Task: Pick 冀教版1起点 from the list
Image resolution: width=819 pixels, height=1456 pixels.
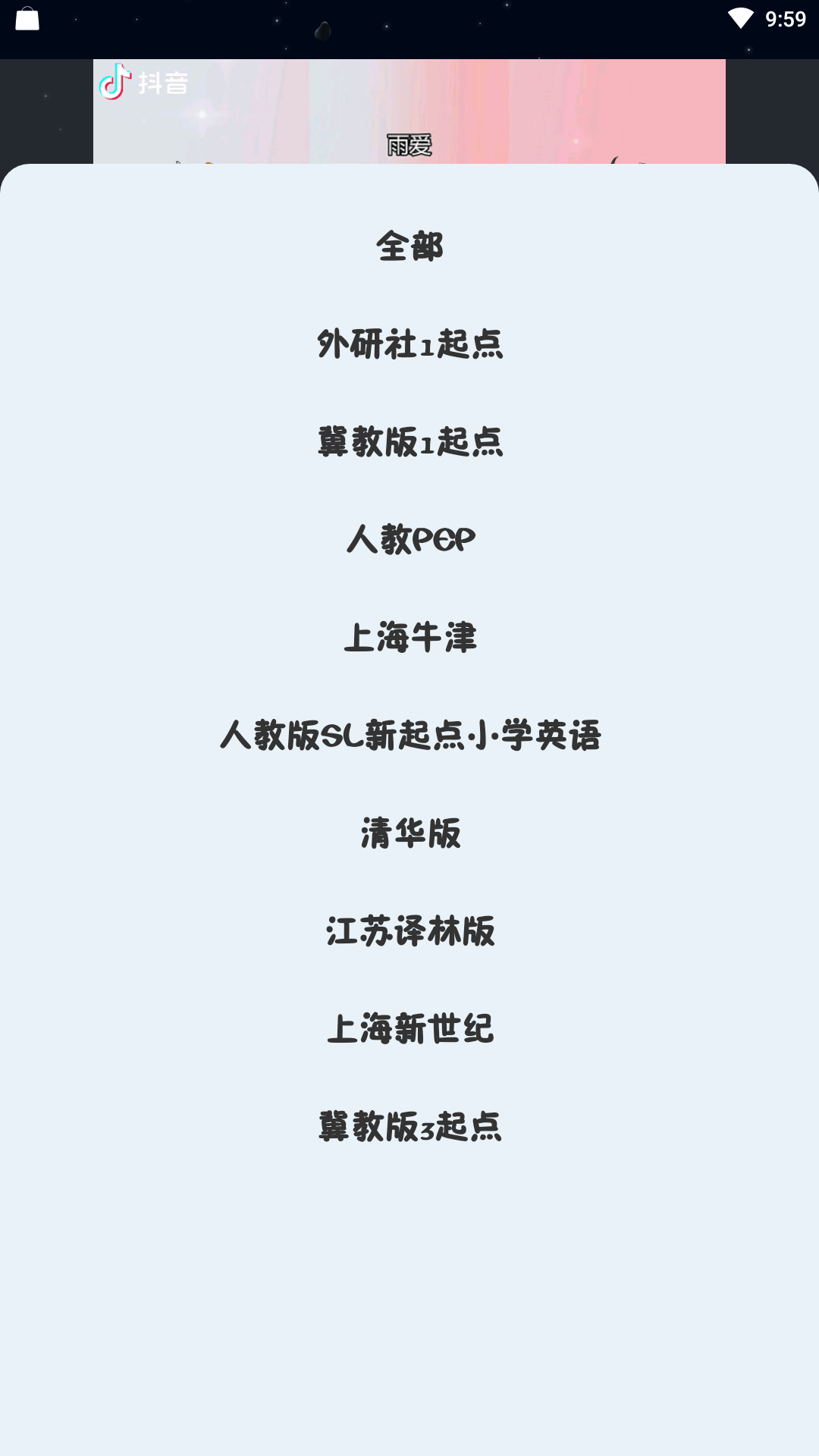Action: (409, 442)
